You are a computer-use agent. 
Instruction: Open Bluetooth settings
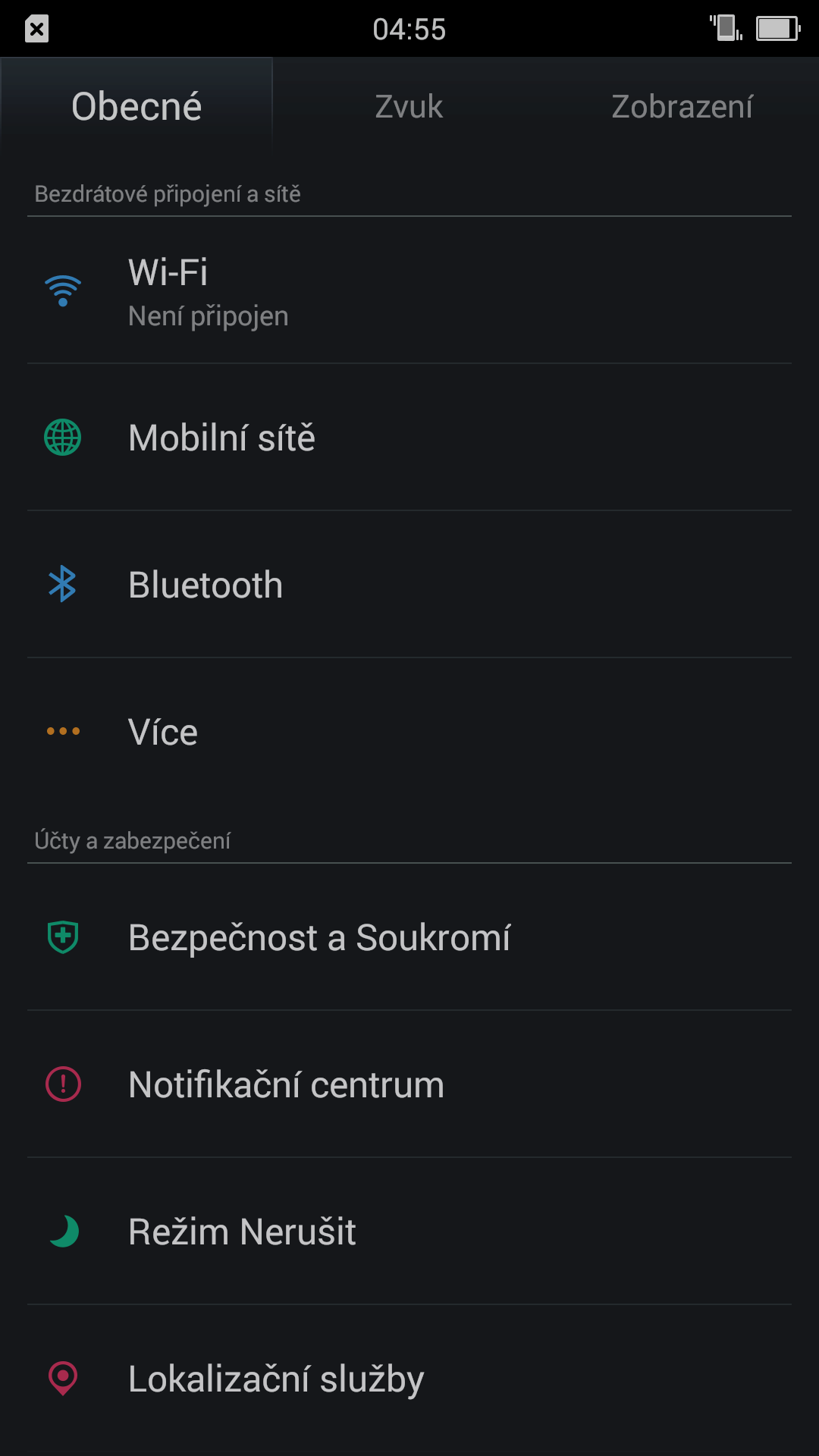tap(409, 585)
